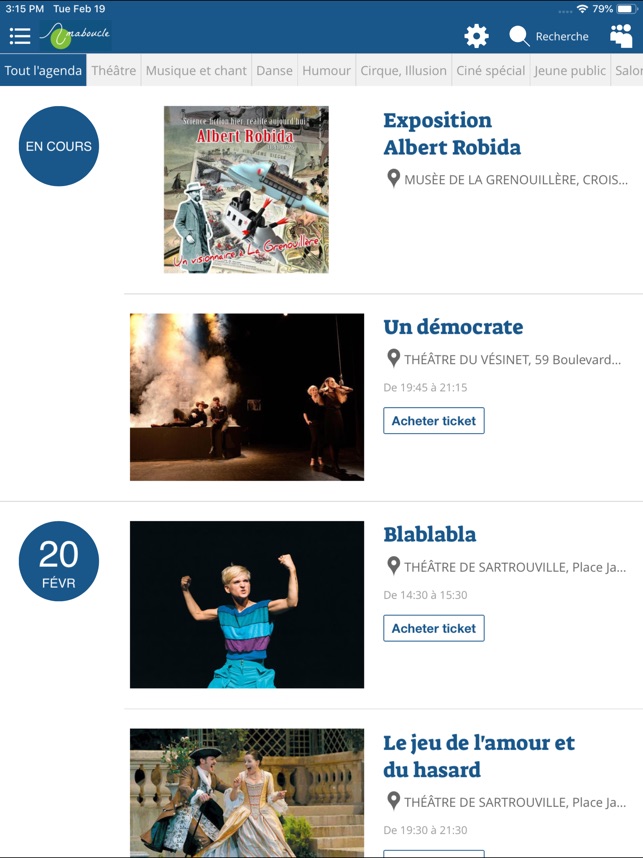The image size is (643, 858).
Task: Buy a ticket for Un démocrate
Action: click(434, 421)
